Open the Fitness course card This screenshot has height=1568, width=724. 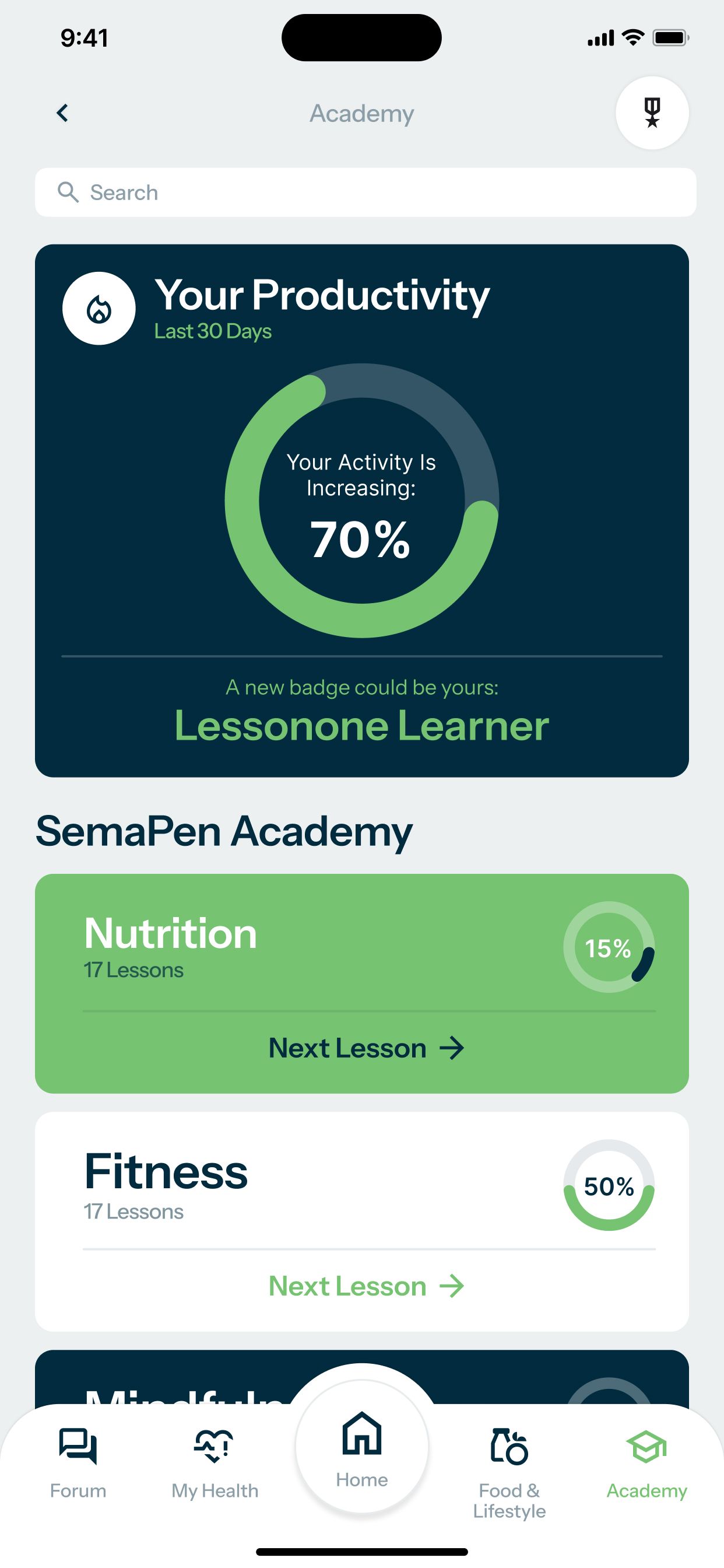tap(304, 1184)
